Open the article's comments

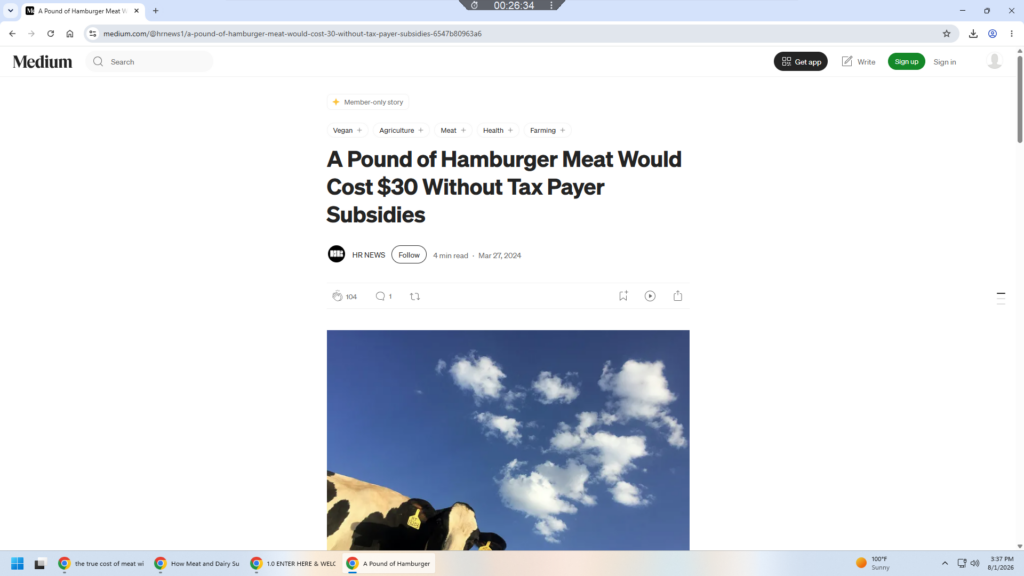383,296
